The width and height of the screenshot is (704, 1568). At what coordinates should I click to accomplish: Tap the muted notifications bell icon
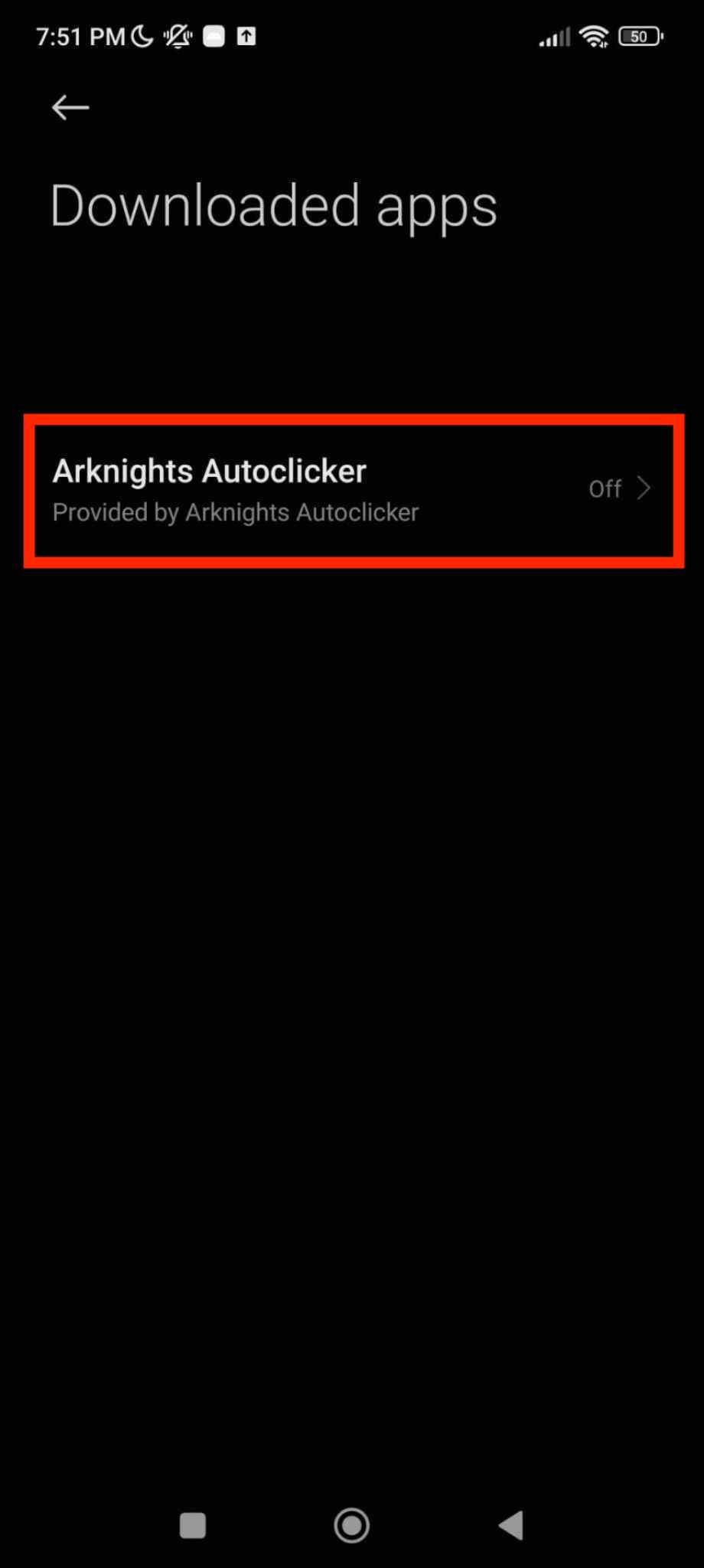pos(178,35)
